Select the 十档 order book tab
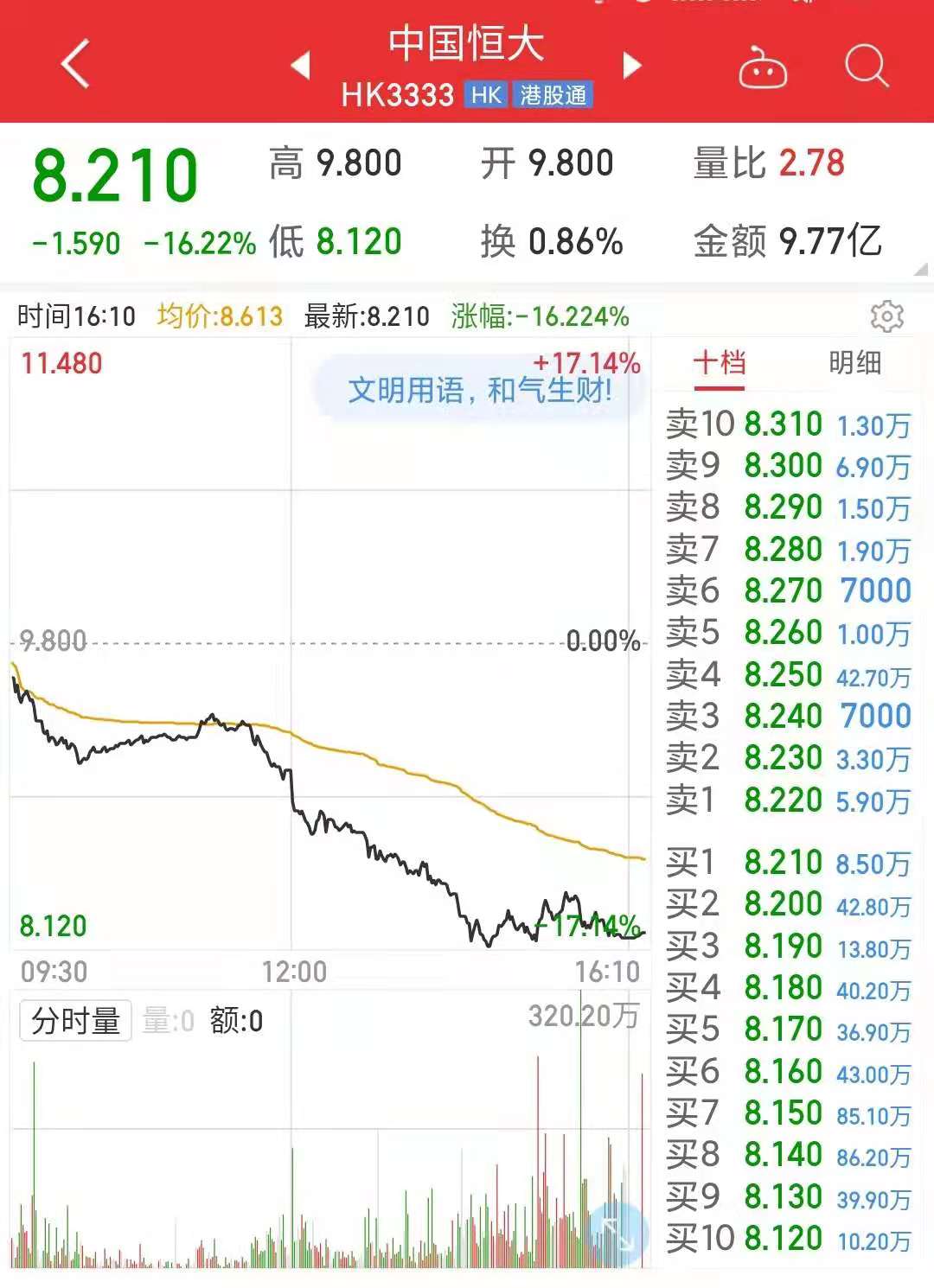Viewport: 934px width, 1288px height. click(x=720, y=363)
